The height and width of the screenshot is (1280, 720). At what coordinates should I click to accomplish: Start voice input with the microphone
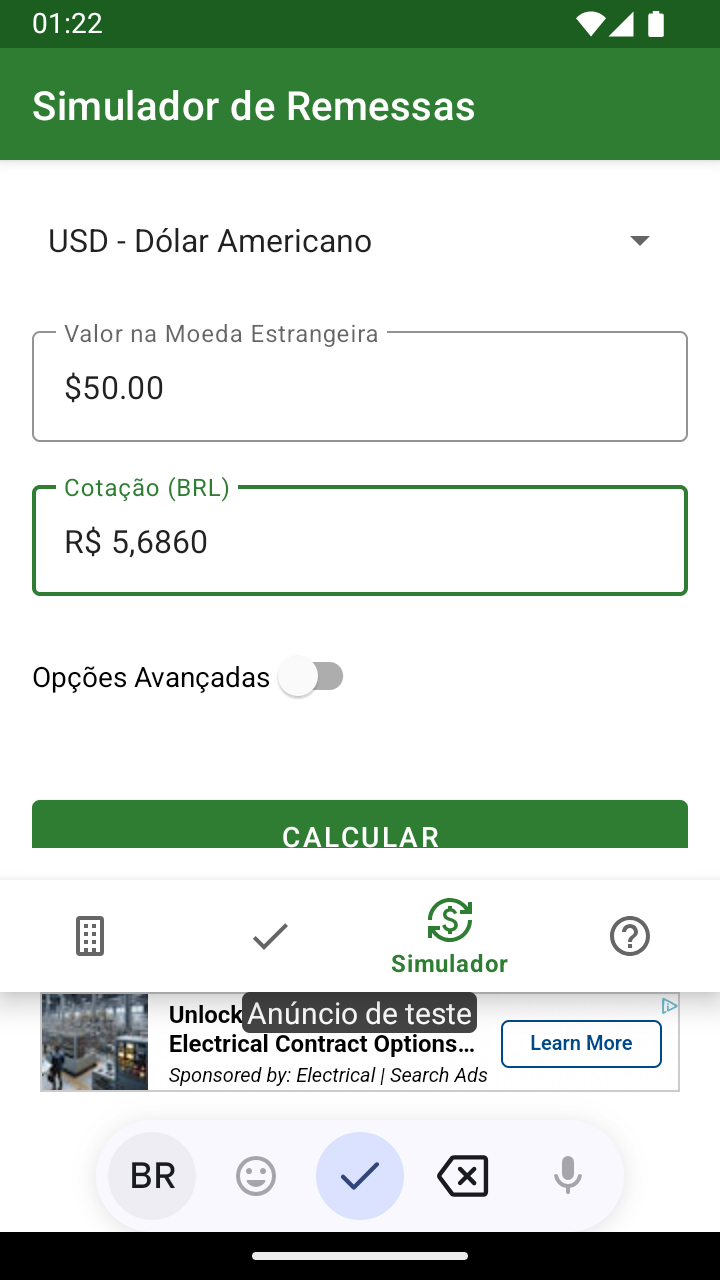coord(568,1176)
